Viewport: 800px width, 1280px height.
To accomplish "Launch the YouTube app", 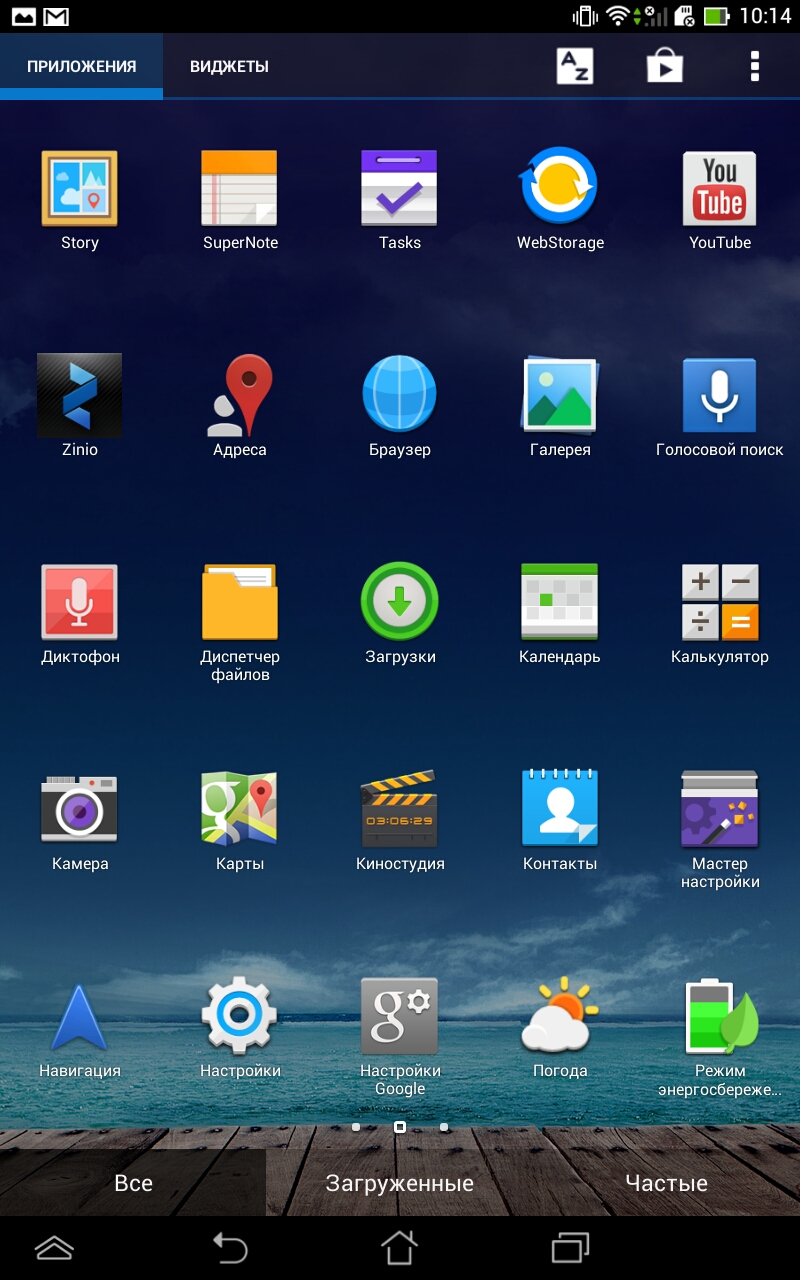I will pyautogui.click(x=719, y=189).
